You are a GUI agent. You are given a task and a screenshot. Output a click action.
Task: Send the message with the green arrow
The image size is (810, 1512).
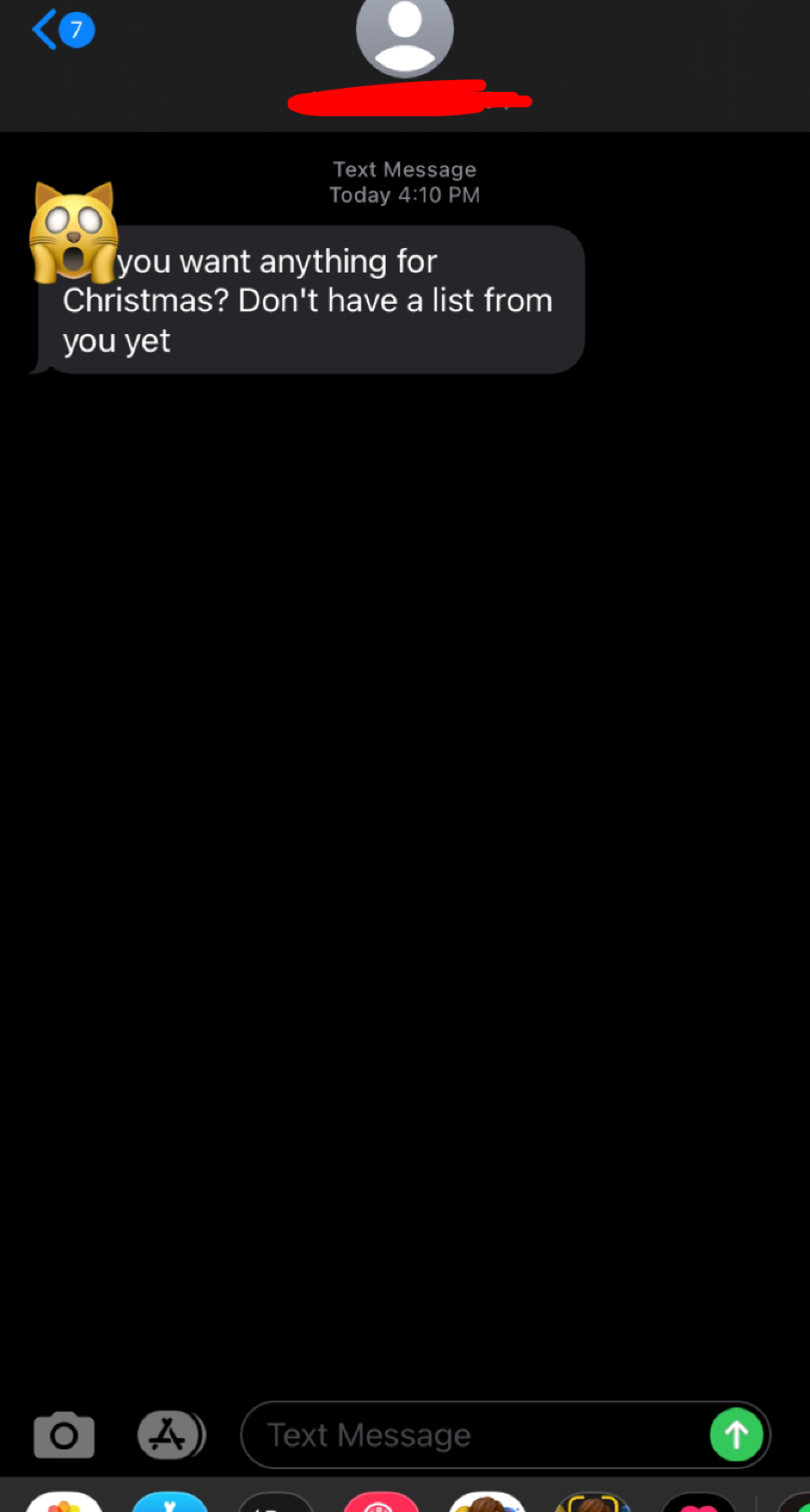pyautogui.click(x=736, y=1434)
